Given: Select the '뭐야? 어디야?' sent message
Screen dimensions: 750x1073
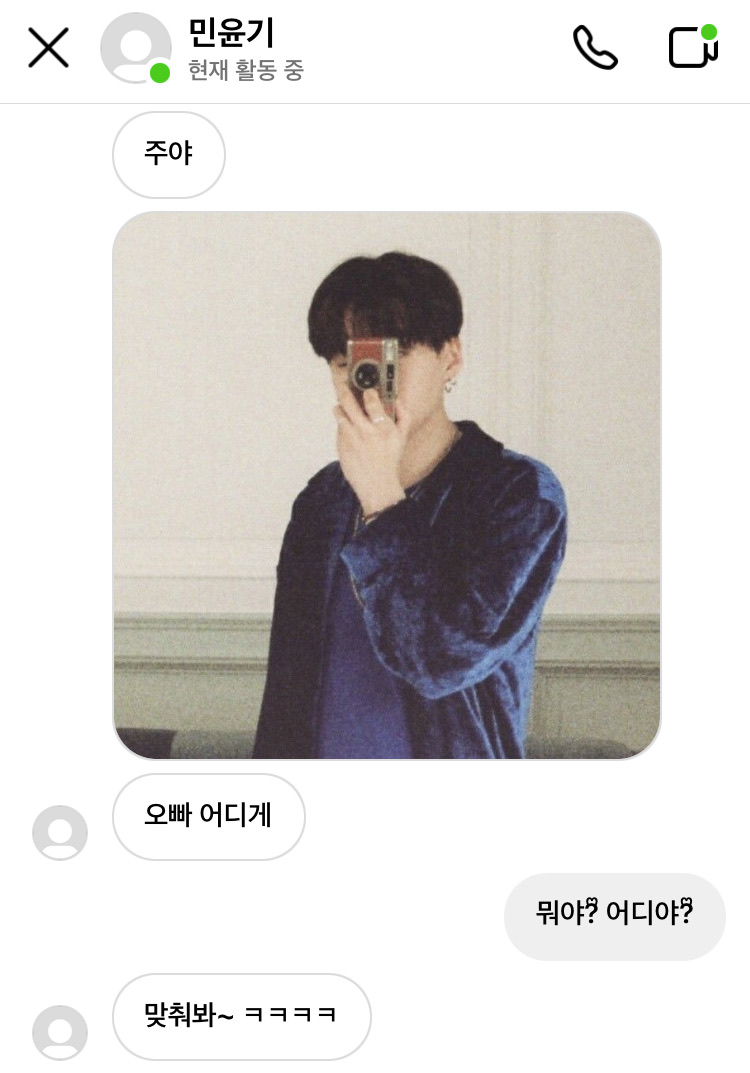Looking at the screenshot, I should click(x=614, y=916).
